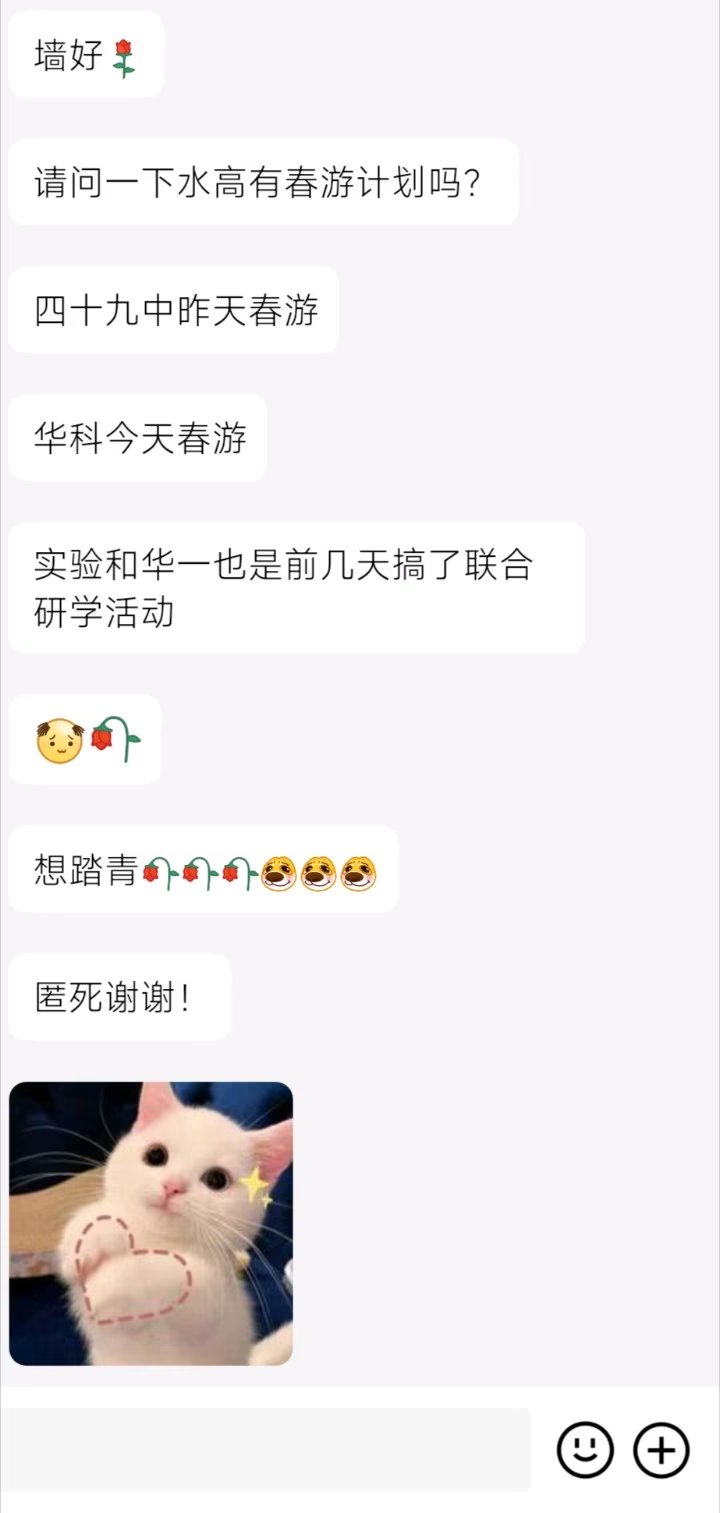Open the white kitten image
720x1513 pixels.
pos(151,1223)
